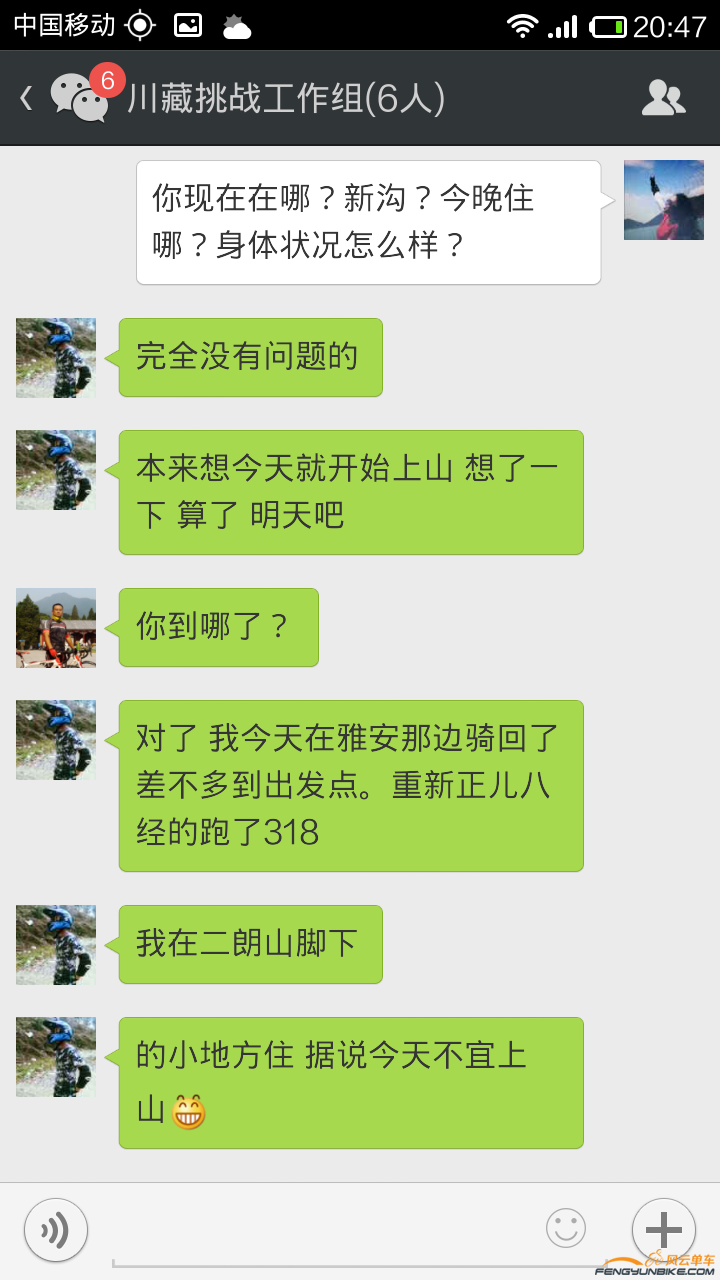
Task: Tap the message bubble 我在二朗山脚下
Action: click(x=250, y=944)
